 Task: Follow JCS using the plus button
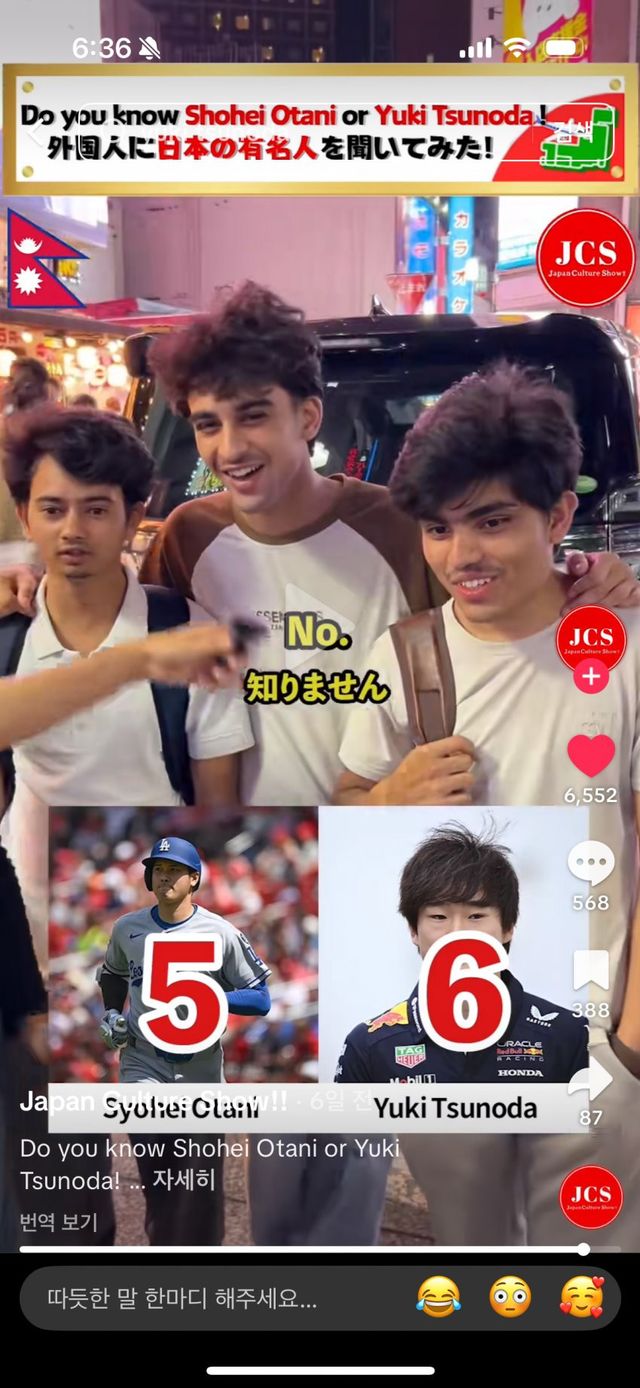591,677
